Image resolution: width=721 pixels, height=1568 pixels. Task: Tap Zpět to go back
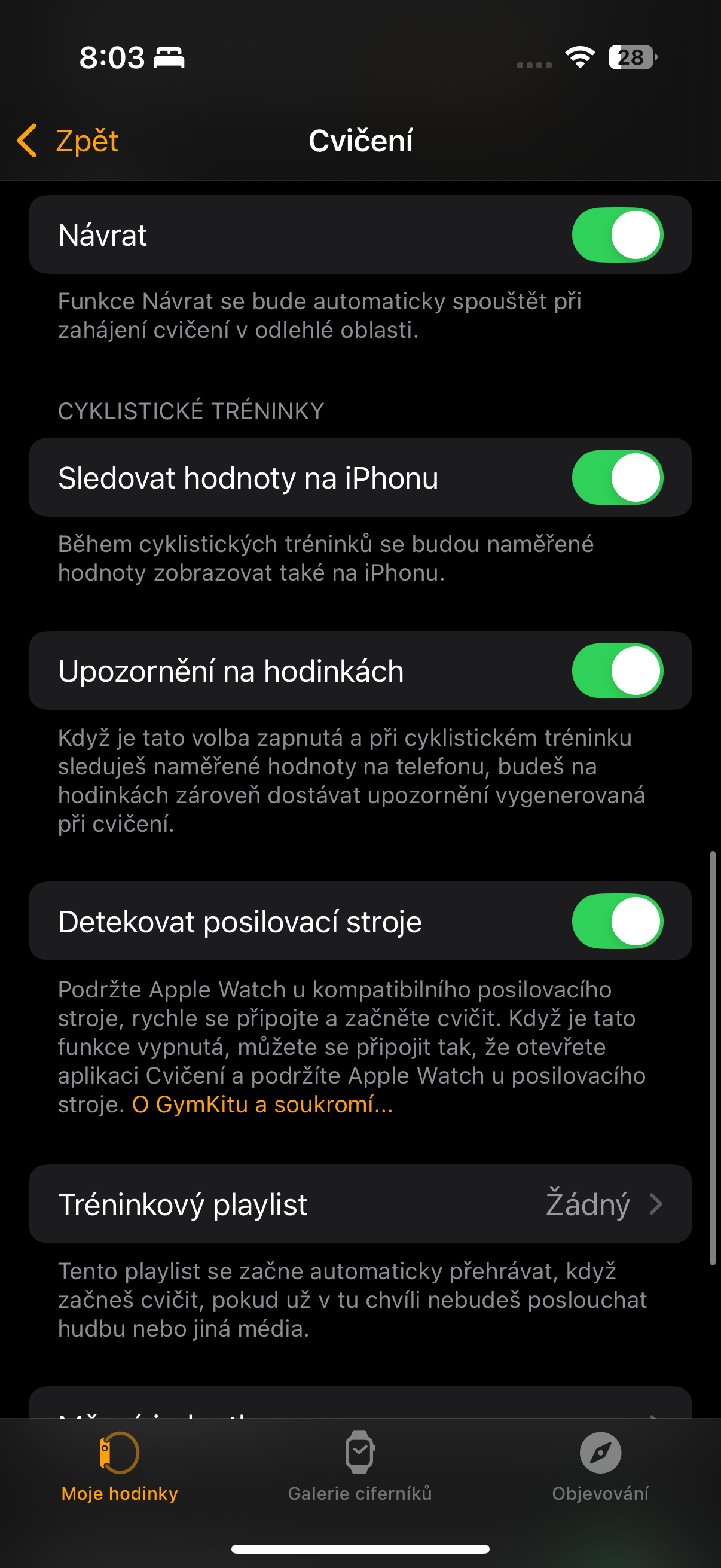(x=85, y=140)
